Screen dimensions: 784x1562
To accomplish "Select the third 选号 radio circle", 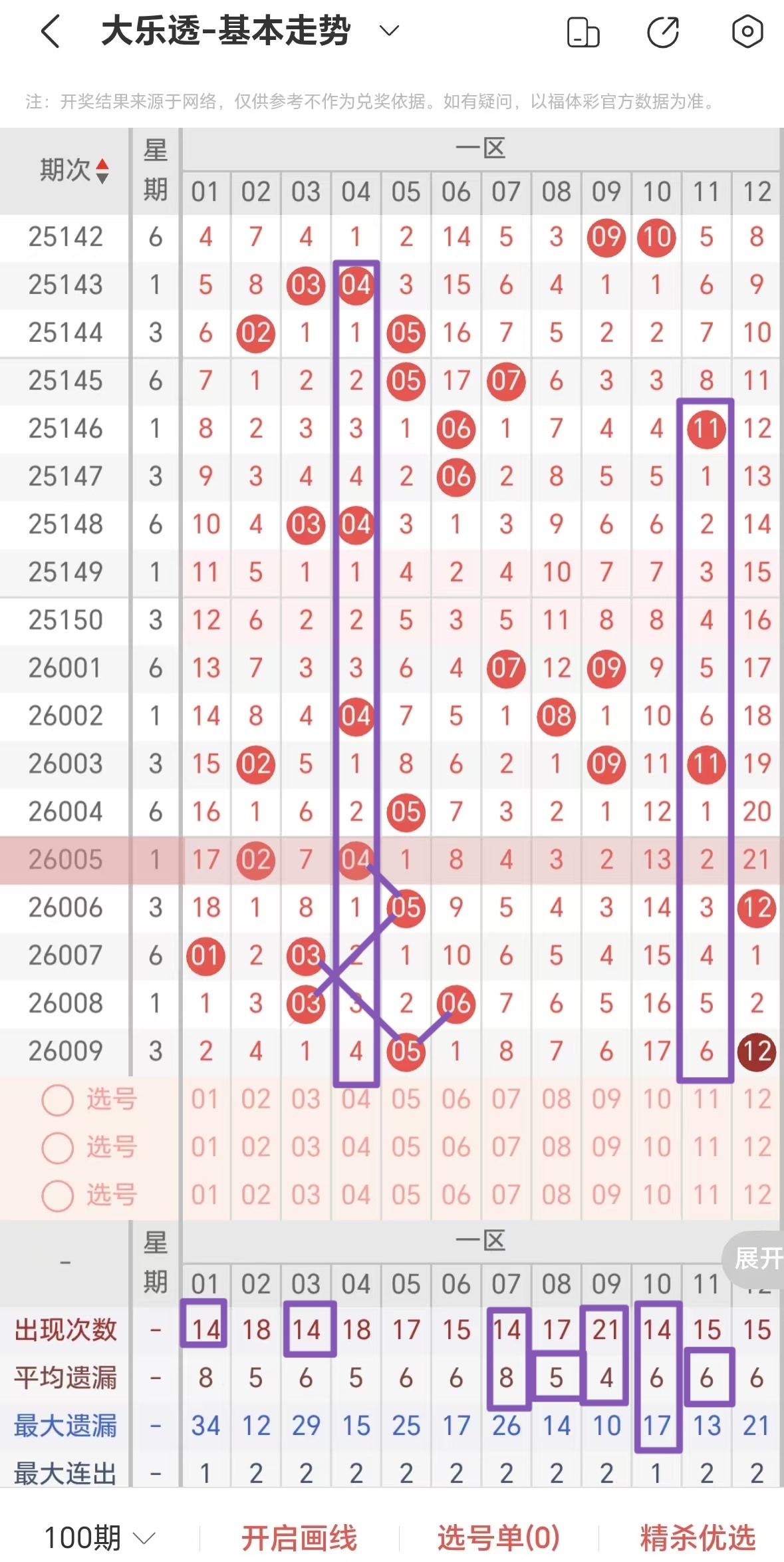I will 57,1195.
